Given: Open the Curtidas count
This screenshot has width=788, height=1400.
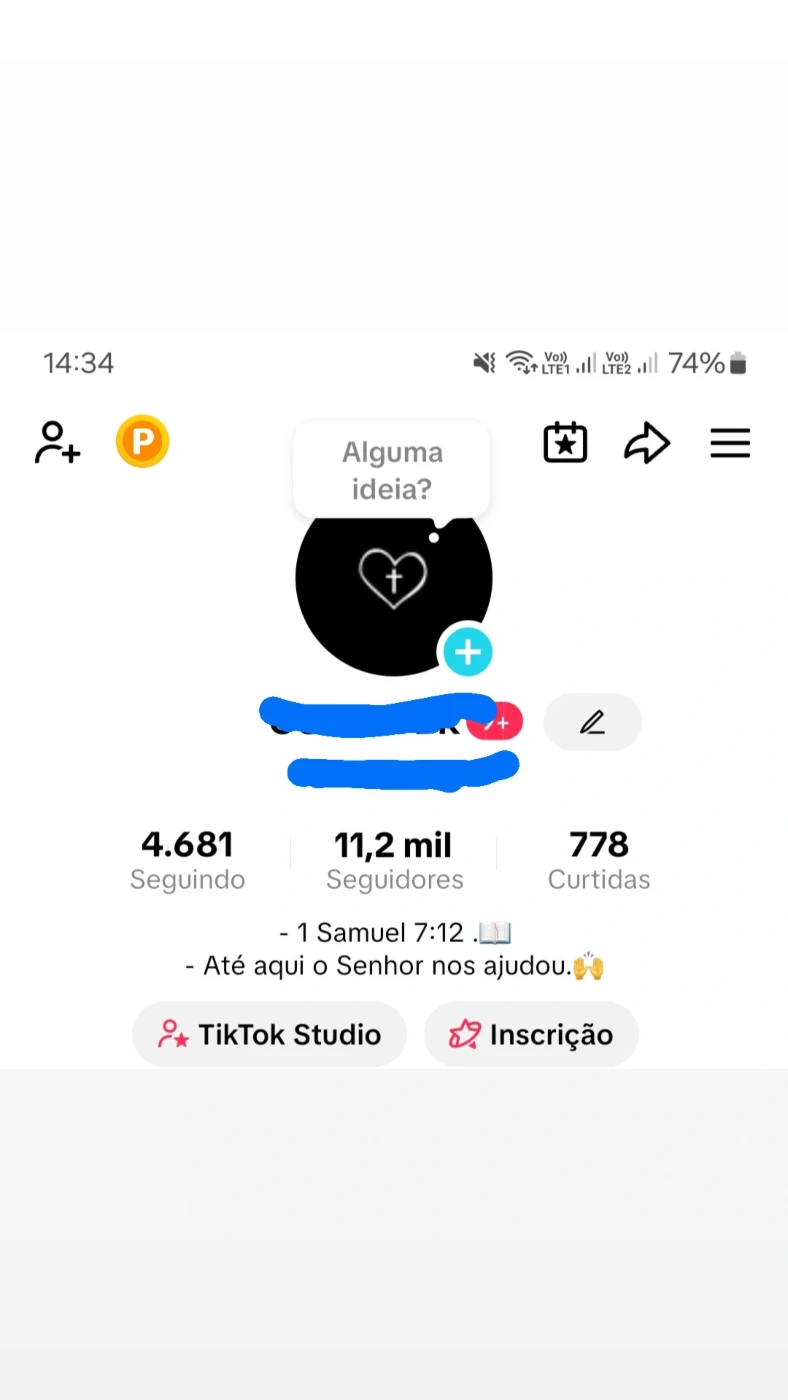Looking at the screenshot, I should (x=599, y=861).
